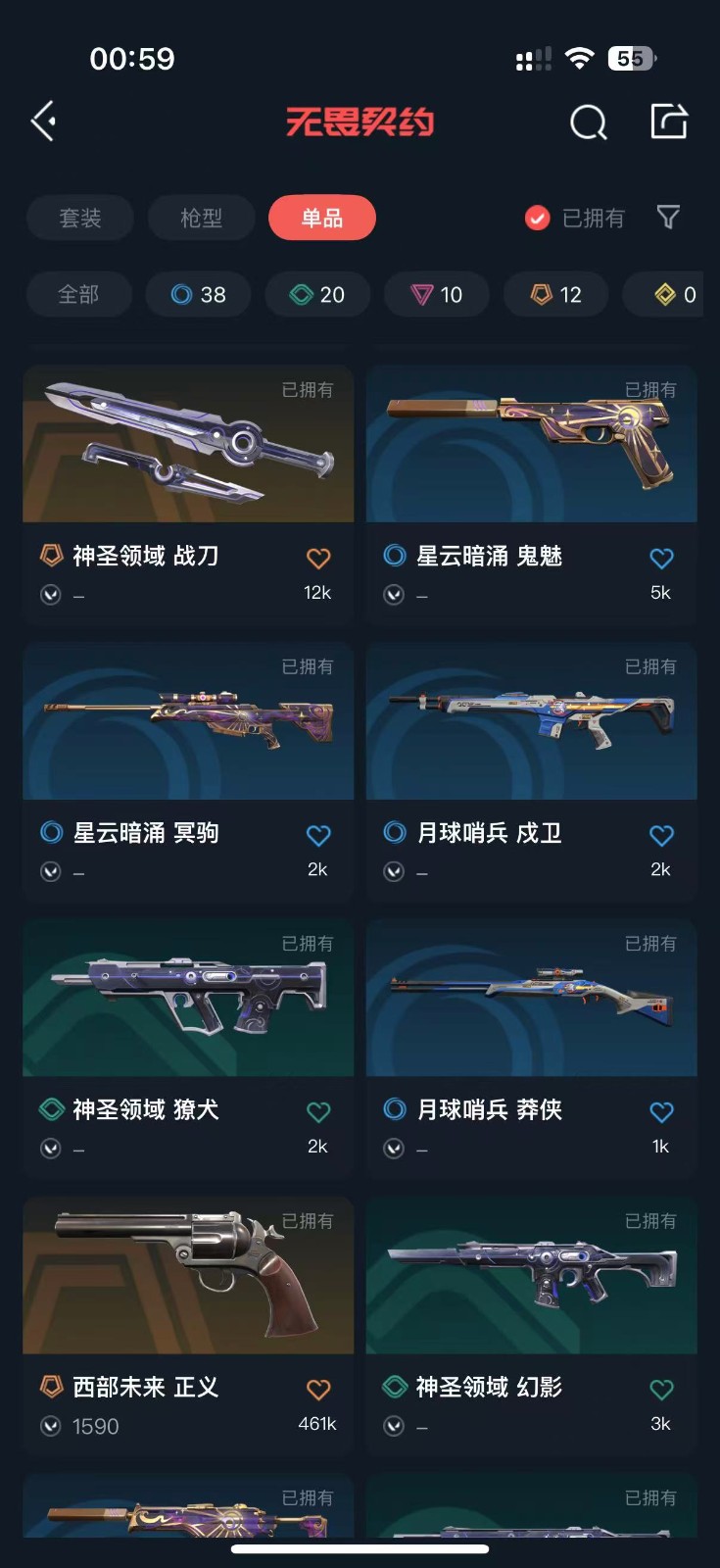The height and width of the screenshot is (1568, 720).
Task: Switch to the 套装 tab
Action: pyautogui.click(x=80, y=218)
